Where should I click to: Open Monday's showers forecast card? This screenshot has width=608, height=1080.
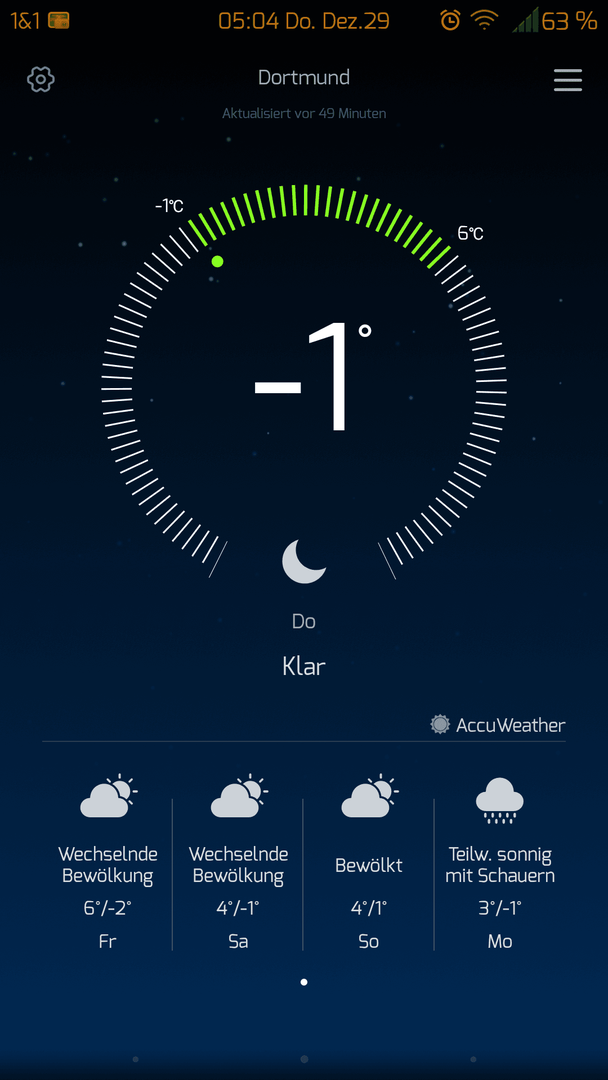[x=500, y=862]
